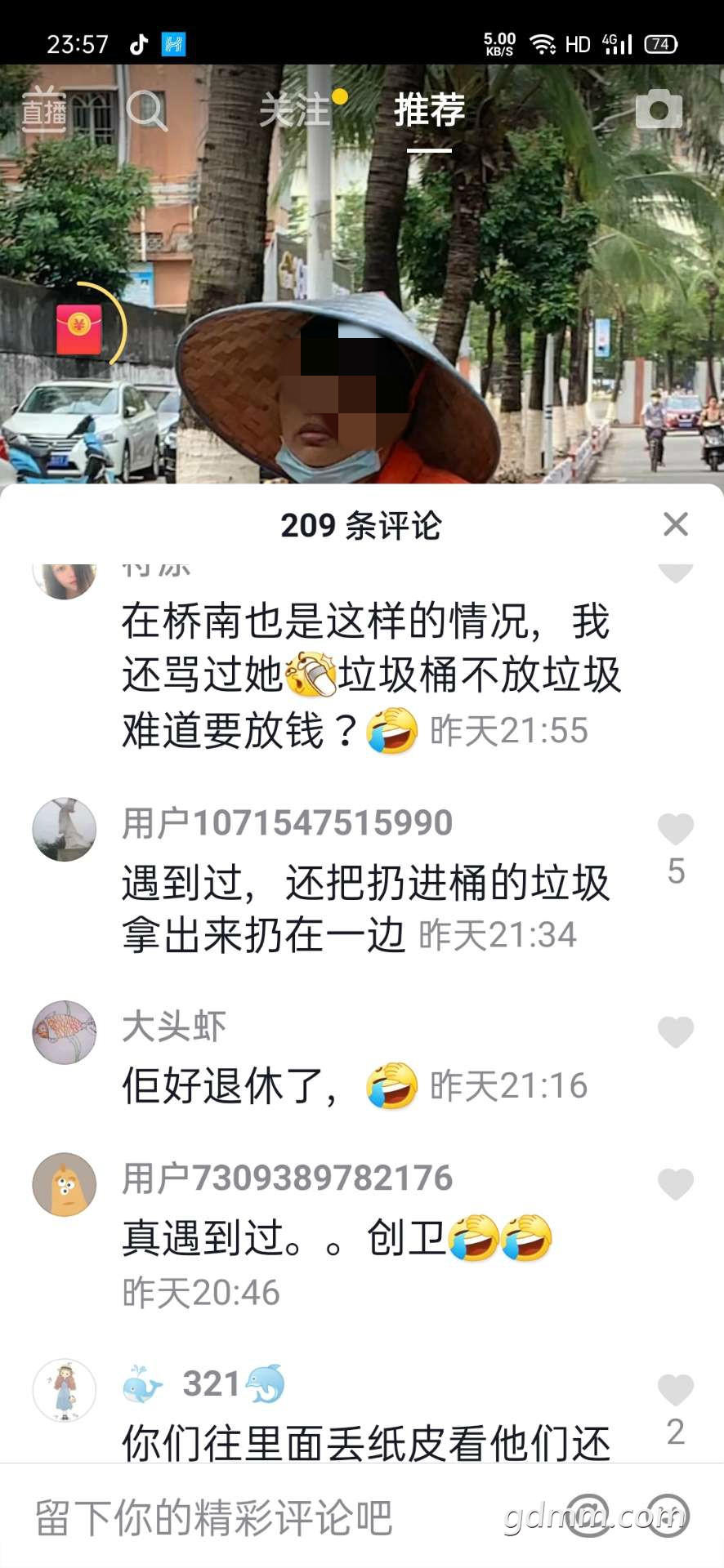This screenshot has height=1568, width=724.
Task: Switch to the 关注 tab
Action: [294, 109]
